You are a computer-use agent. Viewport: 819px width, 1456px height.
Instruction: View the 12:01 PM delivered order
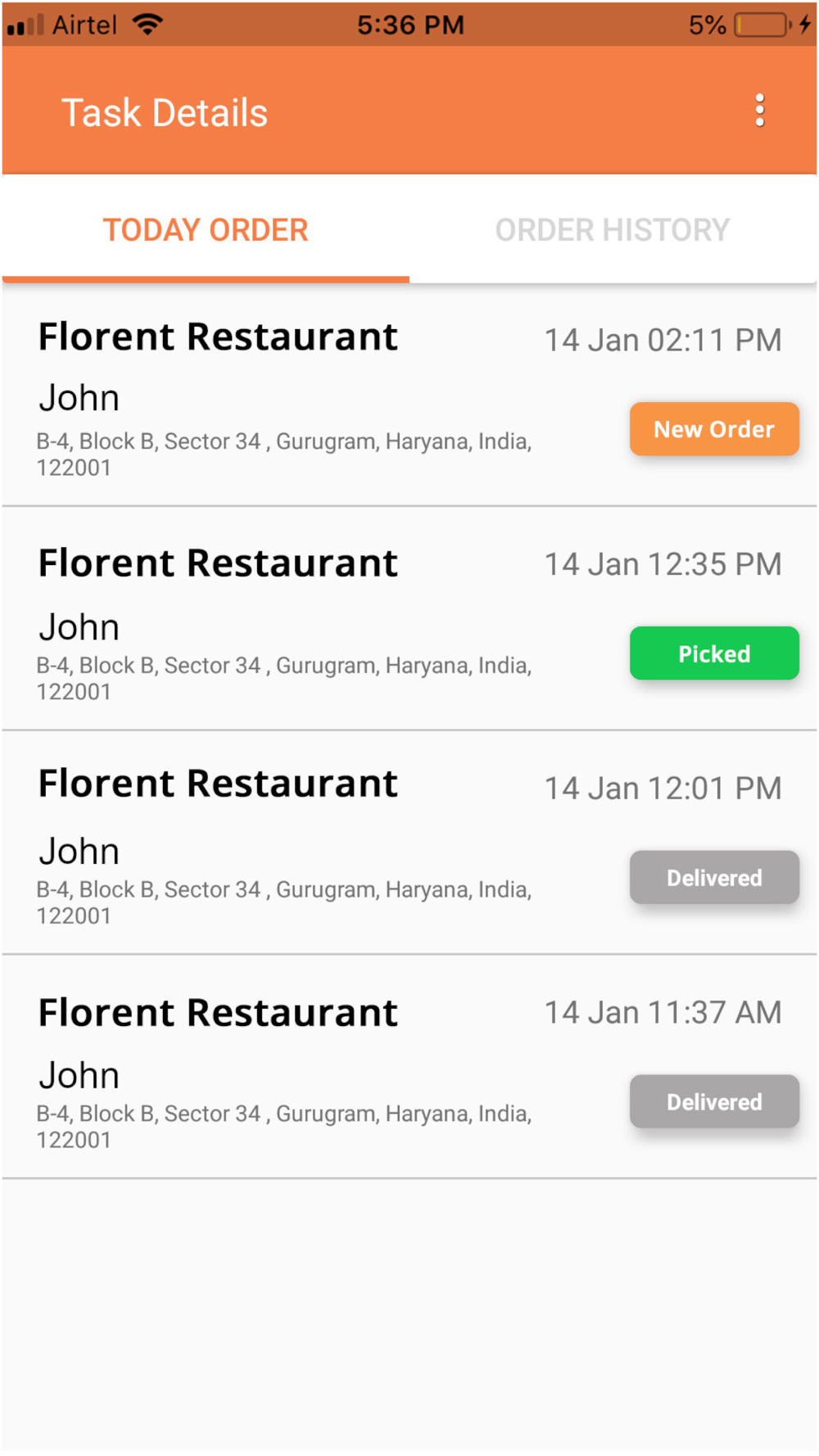pyautogui.click(x=409, y=843)
